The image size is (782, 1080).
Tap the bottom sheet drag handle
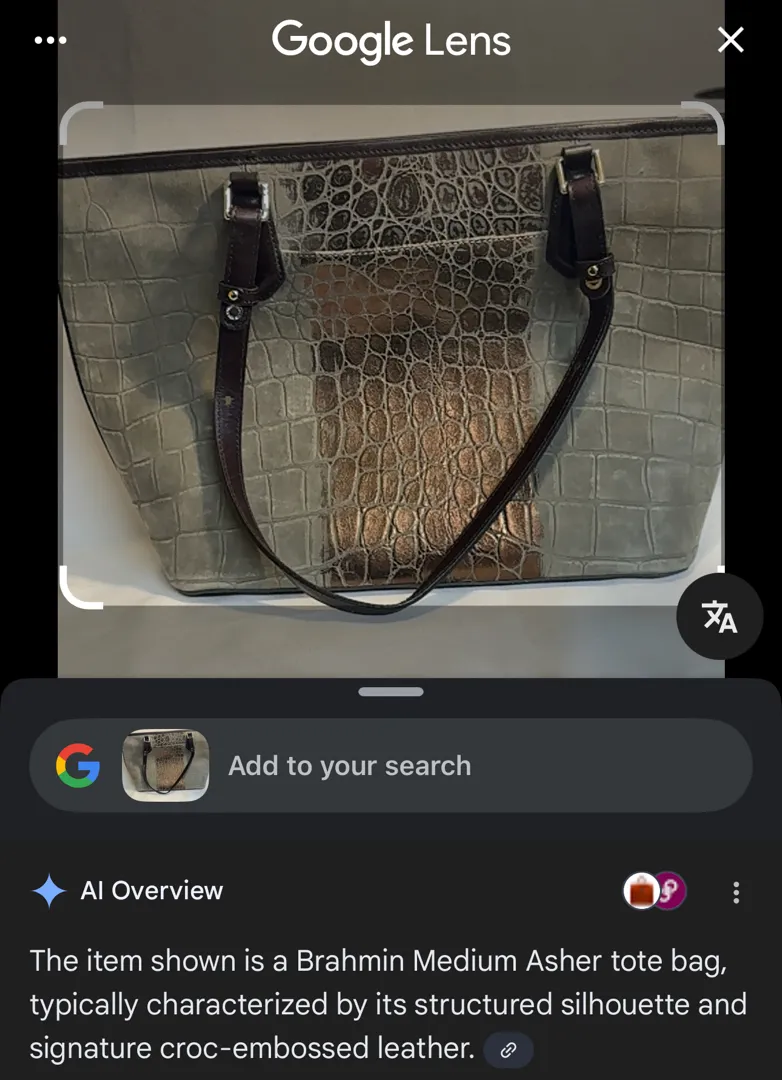coord(391,691)
